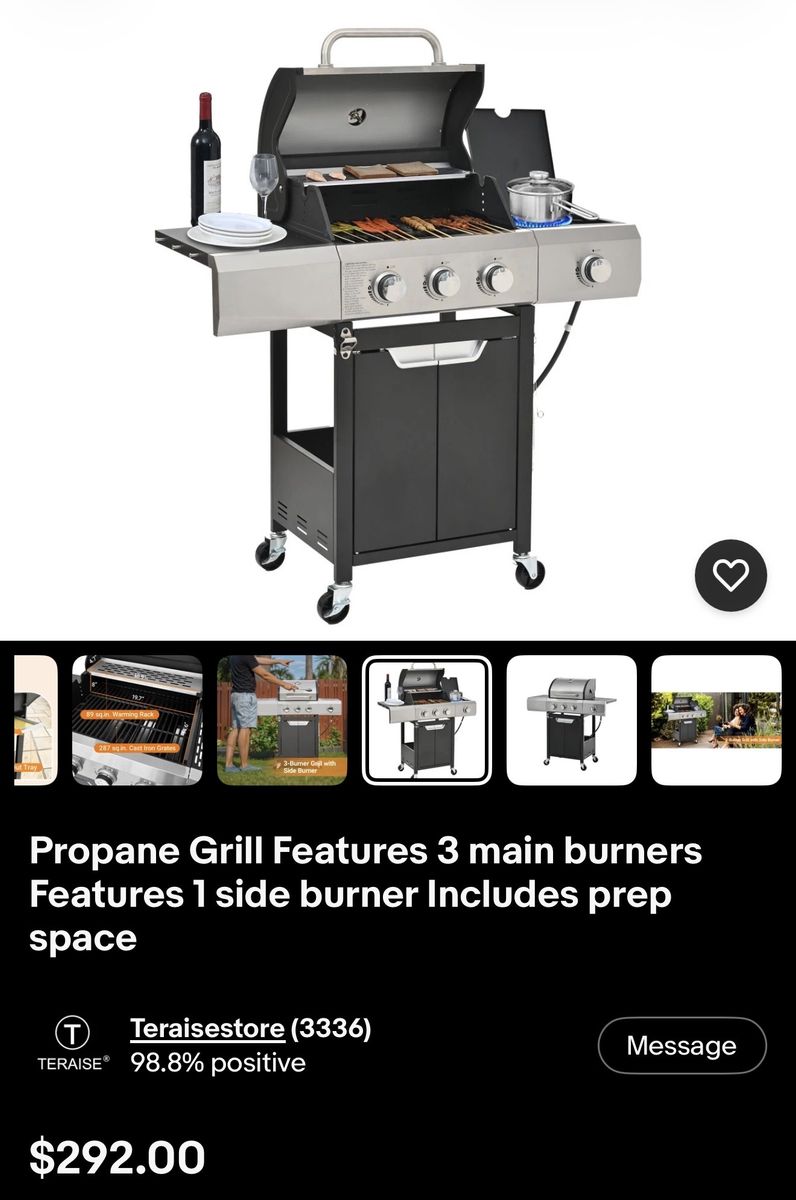
Task: Open the main grill product image
Action: click(x=398, y=320)
